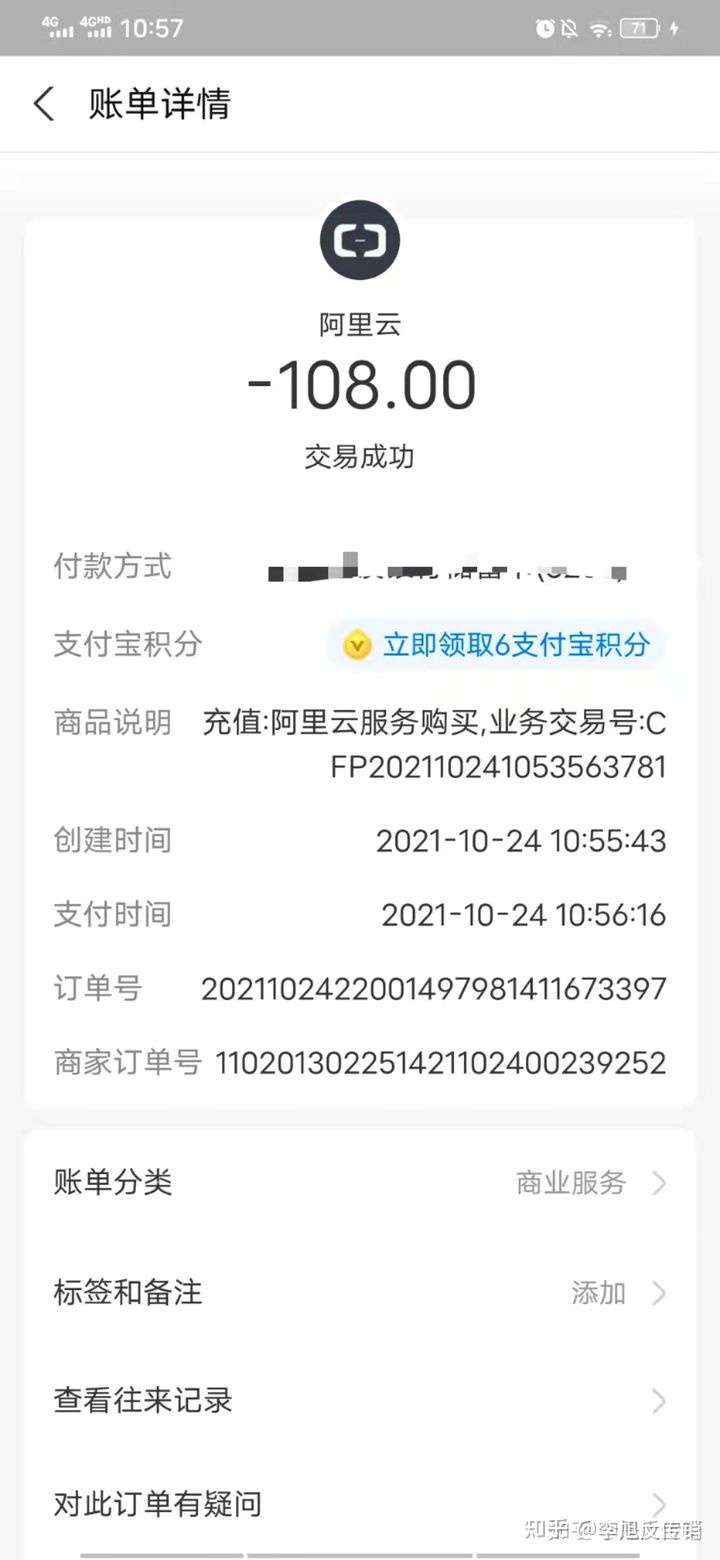Open the 账单分类 category row
Viewport: 720px width, 1560px height.
pos(360,1183)
